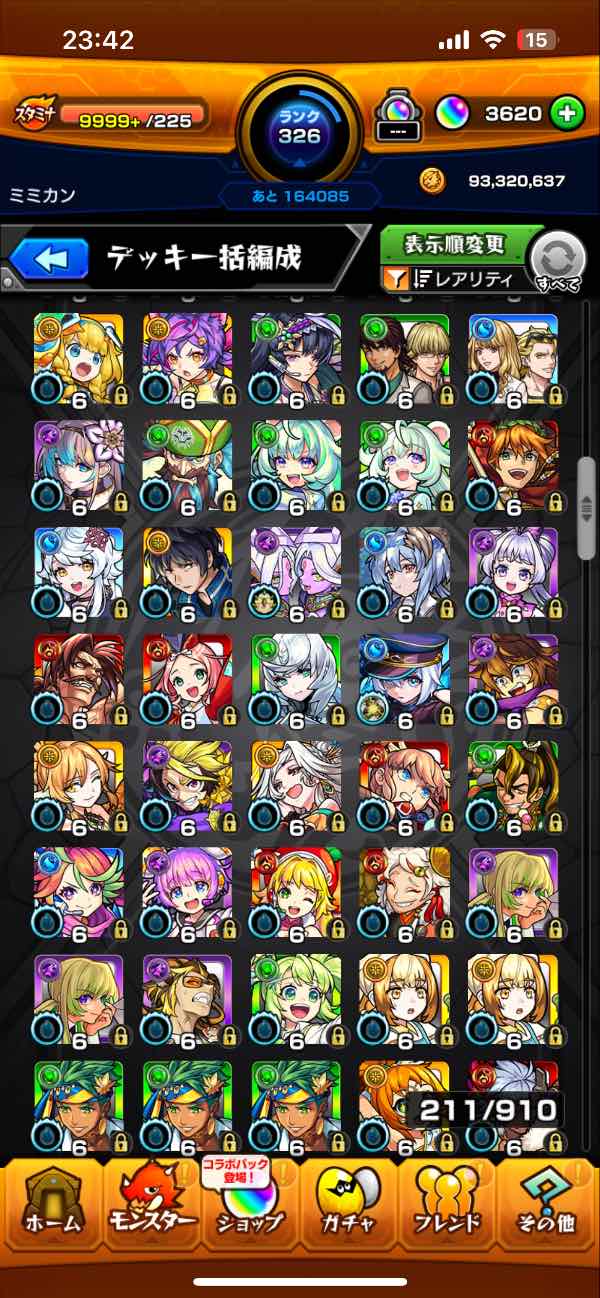Select the green-hat bearded monster tile
The image size is (600, 1298).
pos(187,469)
